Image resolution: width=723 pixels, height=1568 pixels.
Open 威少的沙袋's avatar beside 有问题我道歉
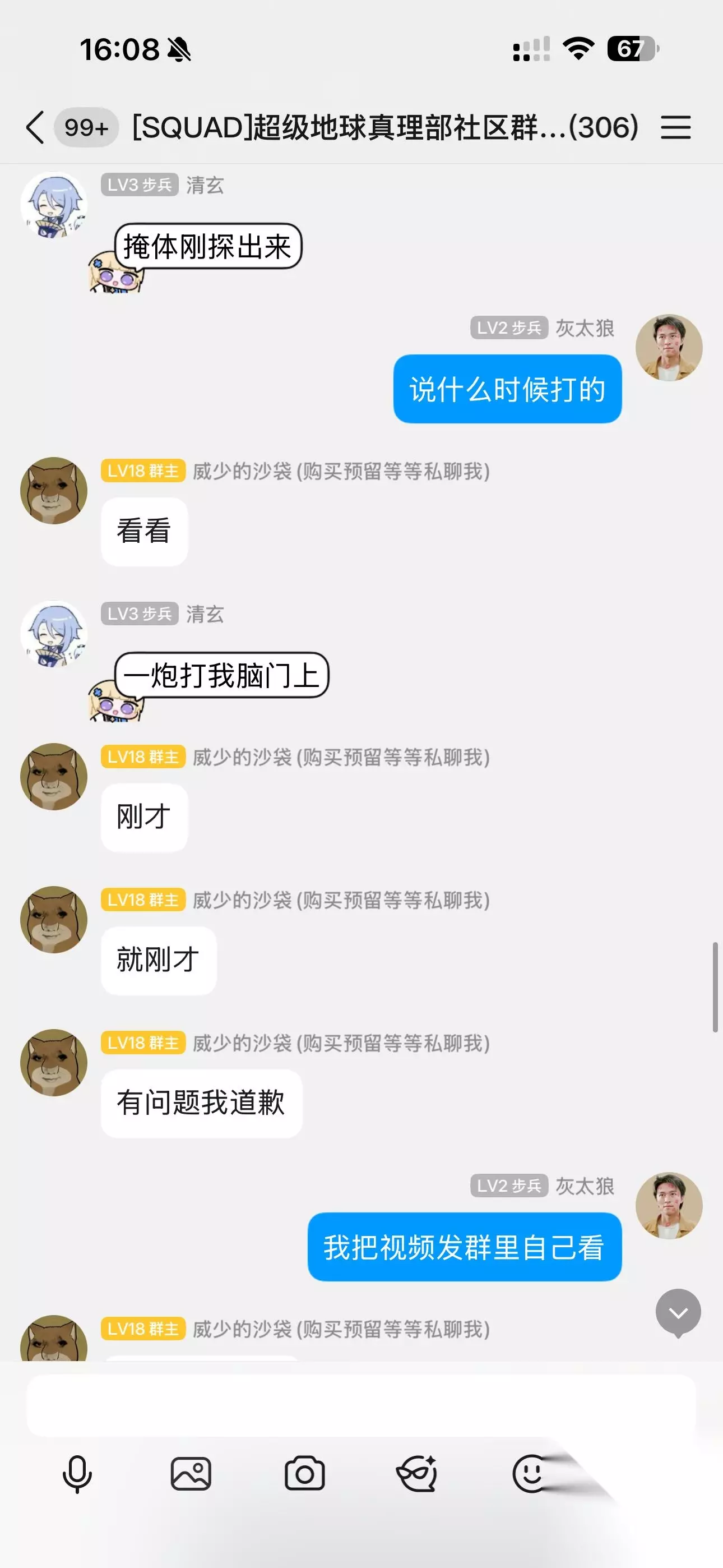coord(54,1063)
